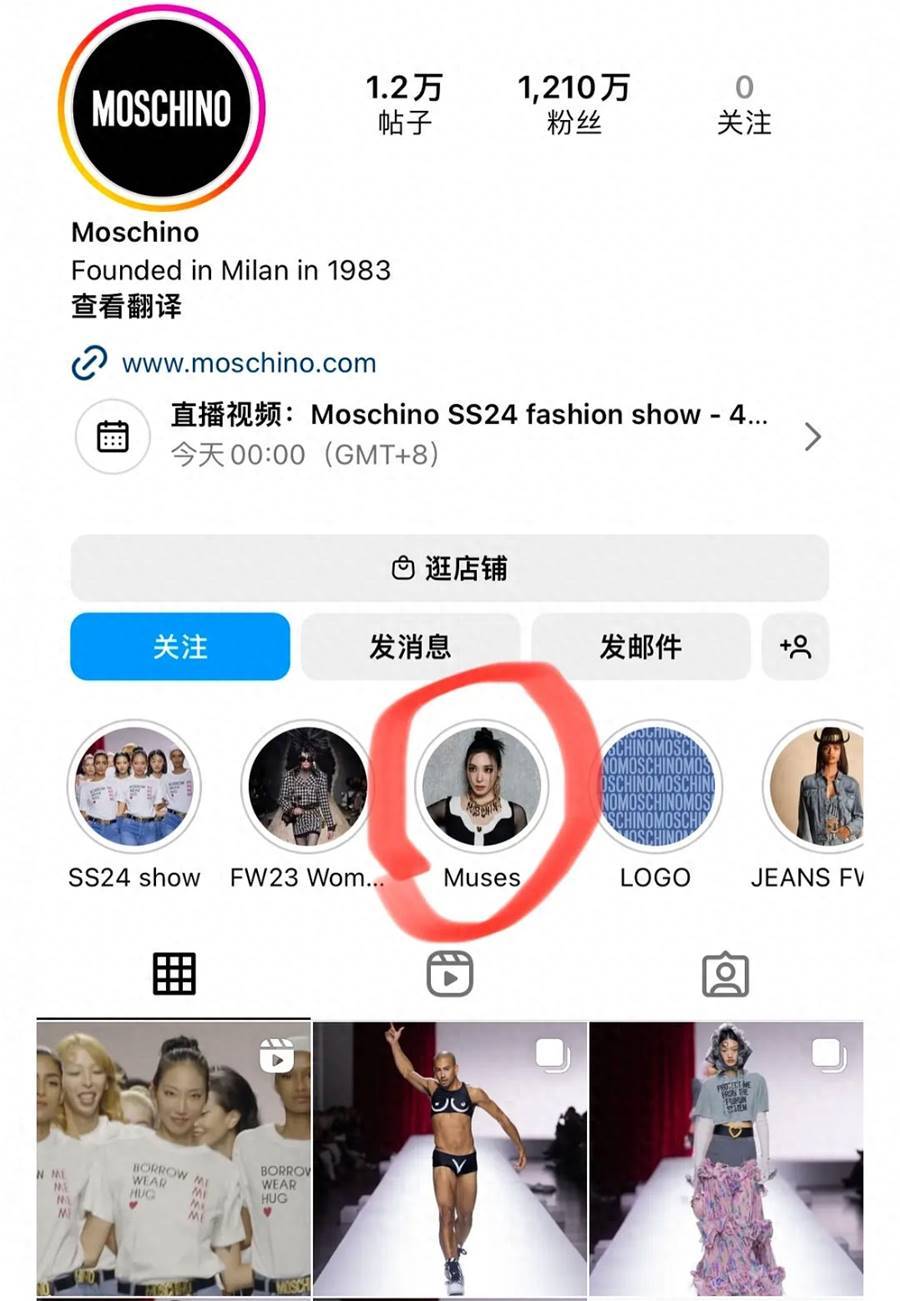The height and width of the screenshot is (1301, 900).
Task: View the 1,210万 followers list
Action: (x=574, y=103)
